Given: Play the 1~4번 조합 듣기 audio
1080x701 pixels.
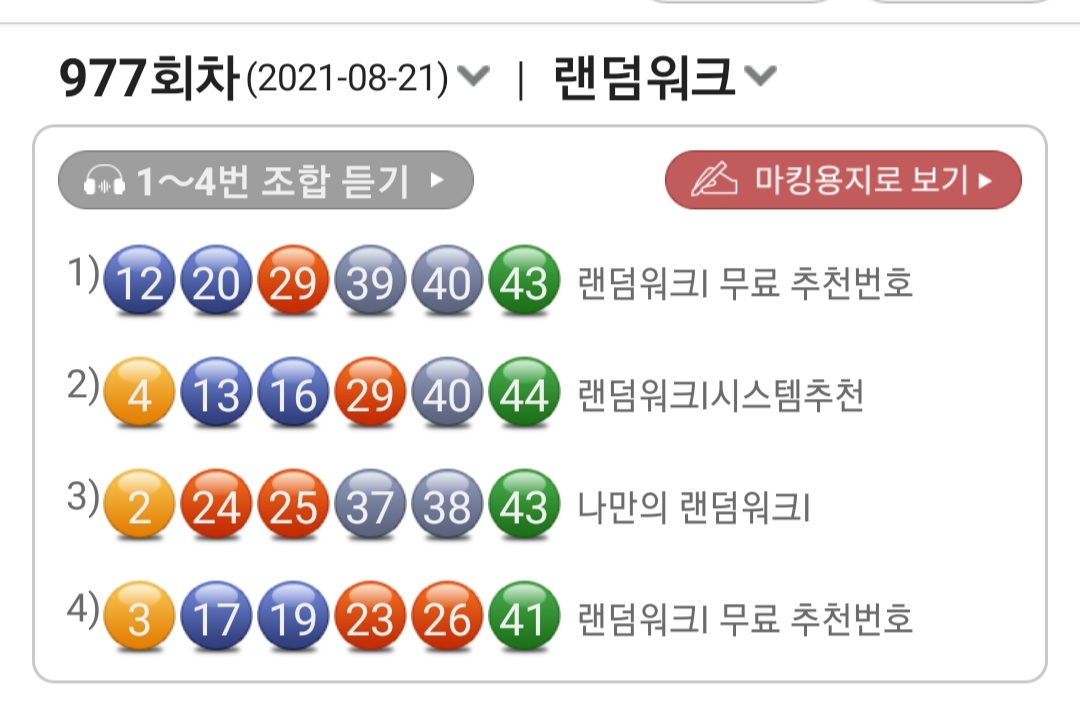Looking at the screenshot, I should point(265,181).
